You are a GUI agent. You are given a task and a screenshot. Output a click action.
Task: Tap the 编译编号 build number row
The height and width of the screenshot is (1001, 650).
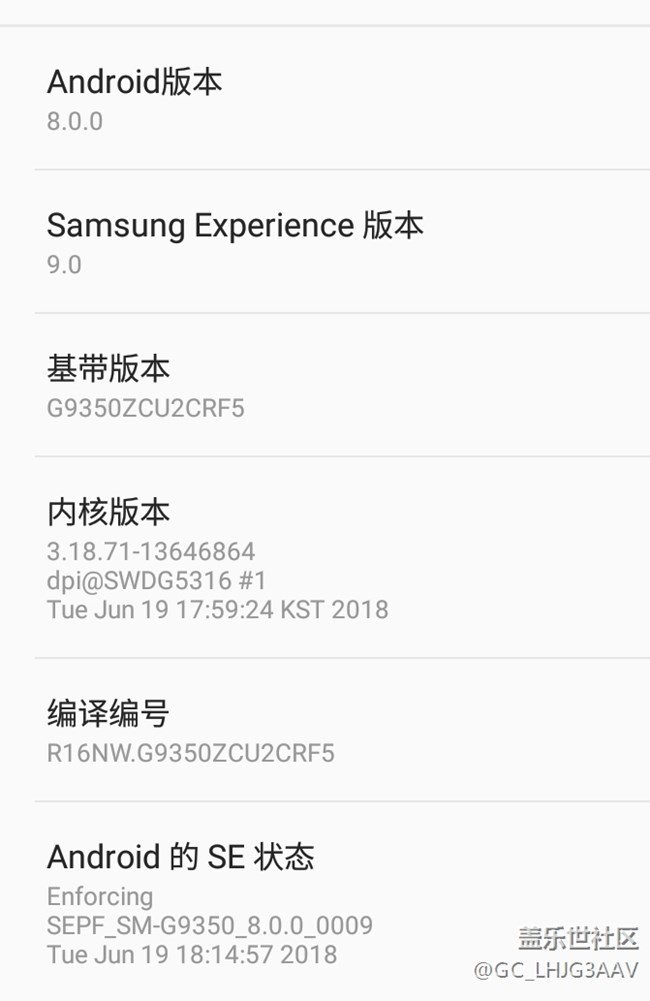pyautogui.click(x=325, y=730)
